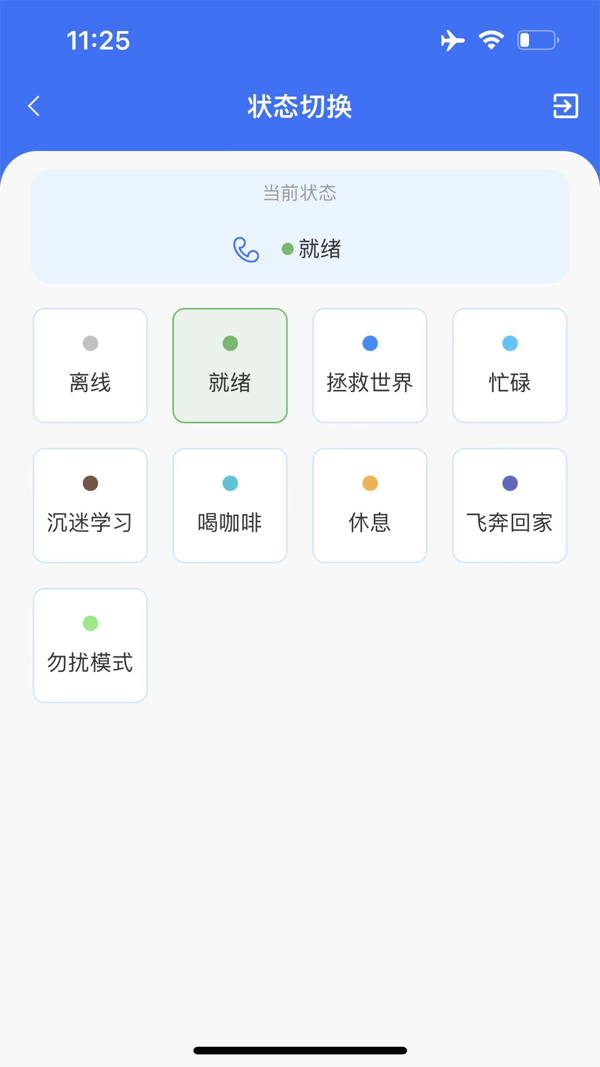
Task: Choose the 忙碌 status
Action: pos(510,366)
